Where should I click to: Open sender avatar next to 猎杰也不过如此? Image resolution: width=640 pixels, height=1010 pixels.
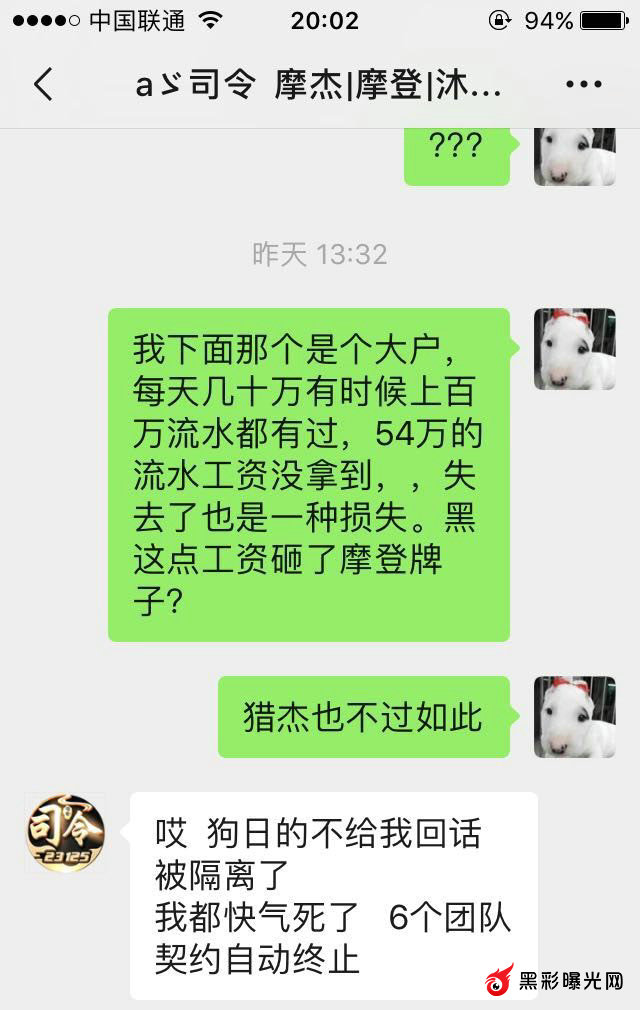[574, 716]
